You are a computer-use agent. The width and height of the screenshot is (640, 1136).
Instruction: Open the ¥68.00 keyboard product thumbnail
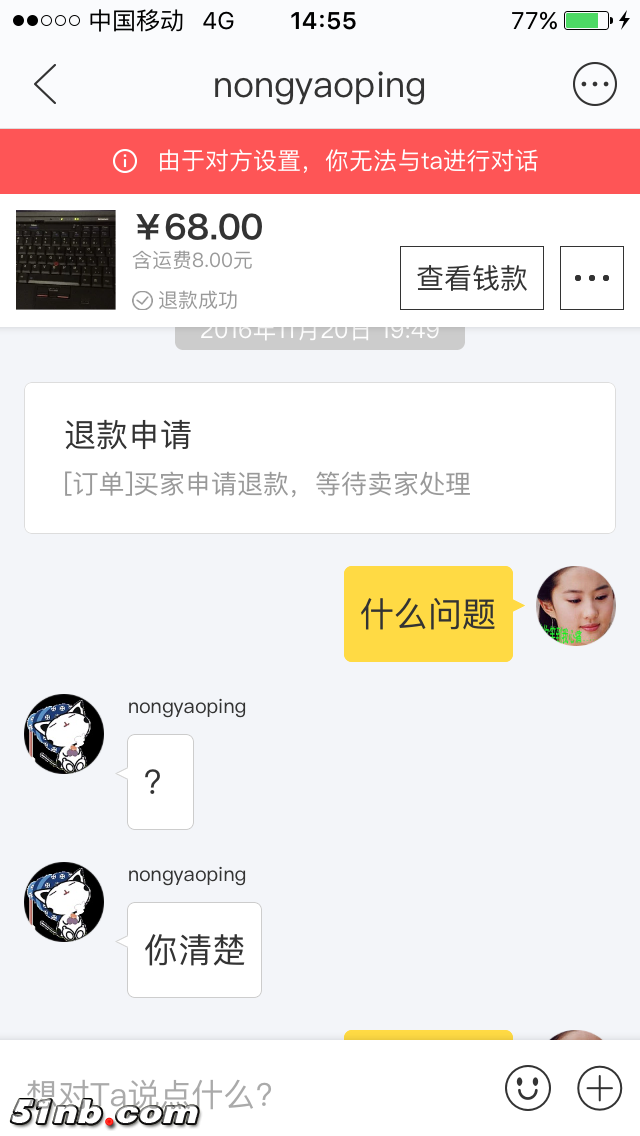66,260
